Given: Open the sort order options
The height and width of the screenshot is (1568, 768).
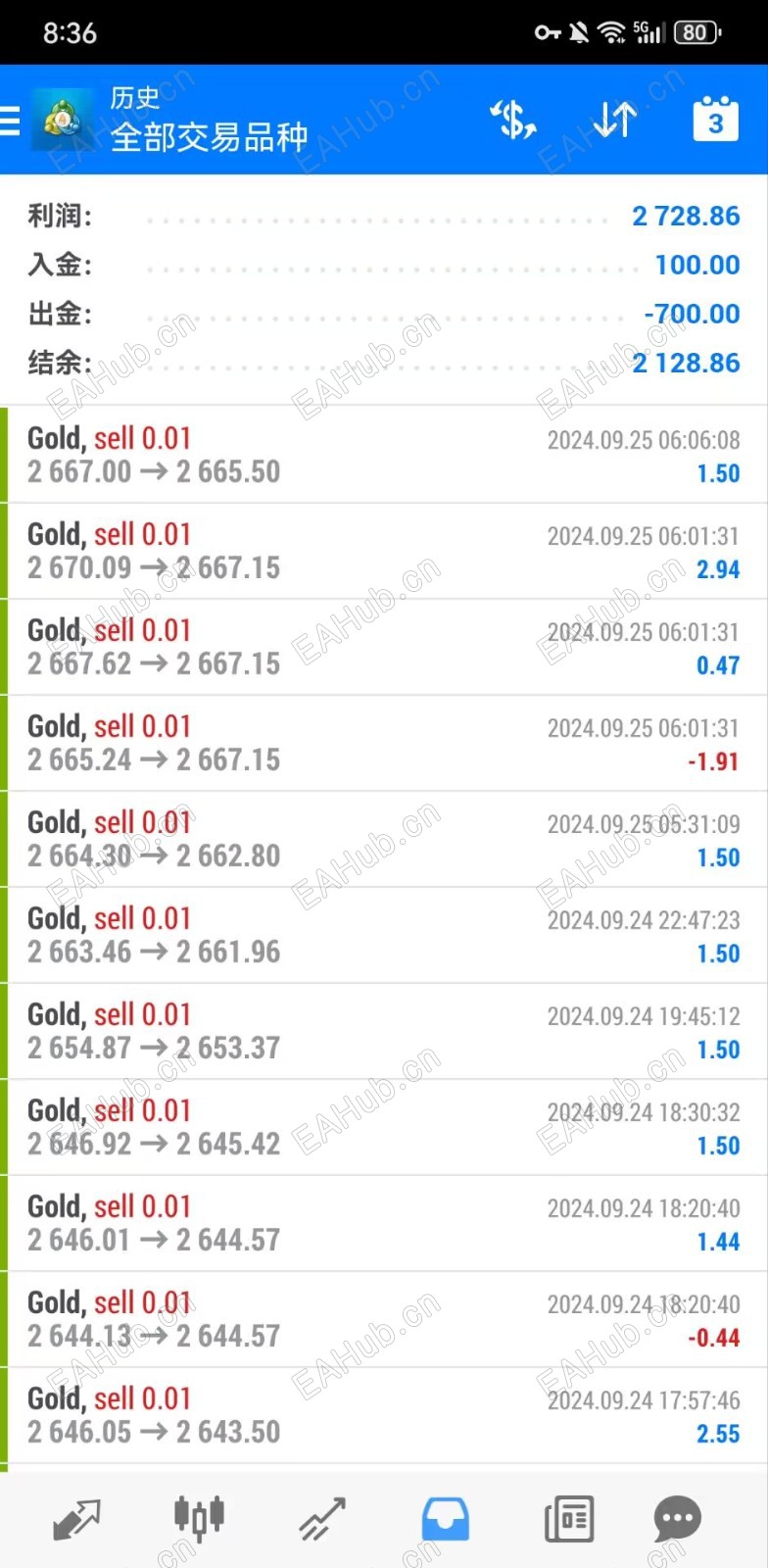Looking at the screenshot, I should pyautogui.click(x=615, y=121).
